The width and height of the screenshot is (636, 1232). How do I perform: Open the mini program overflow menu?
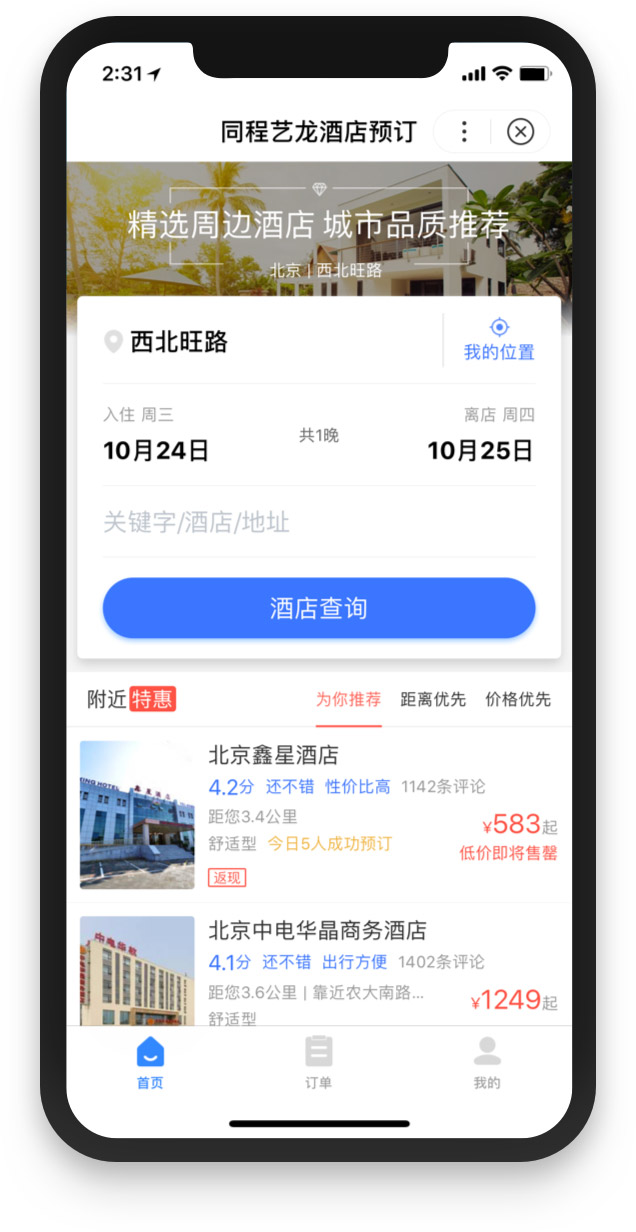coord(464,132)
